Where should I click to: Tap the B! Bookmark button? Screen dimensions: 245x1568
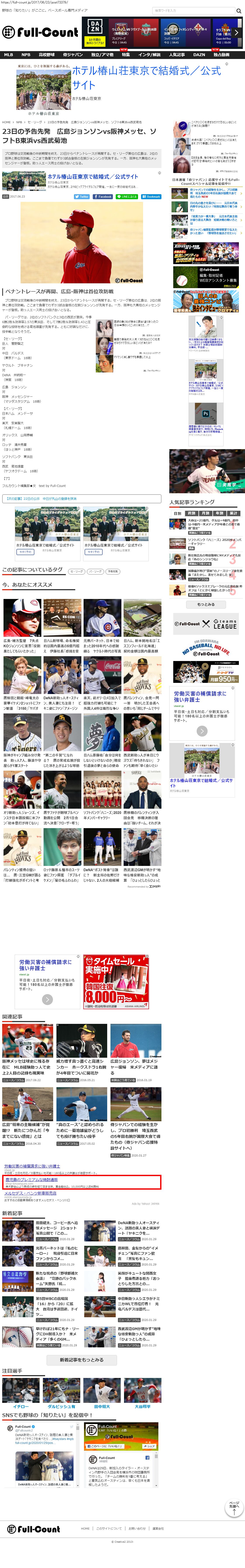(151, 197)
